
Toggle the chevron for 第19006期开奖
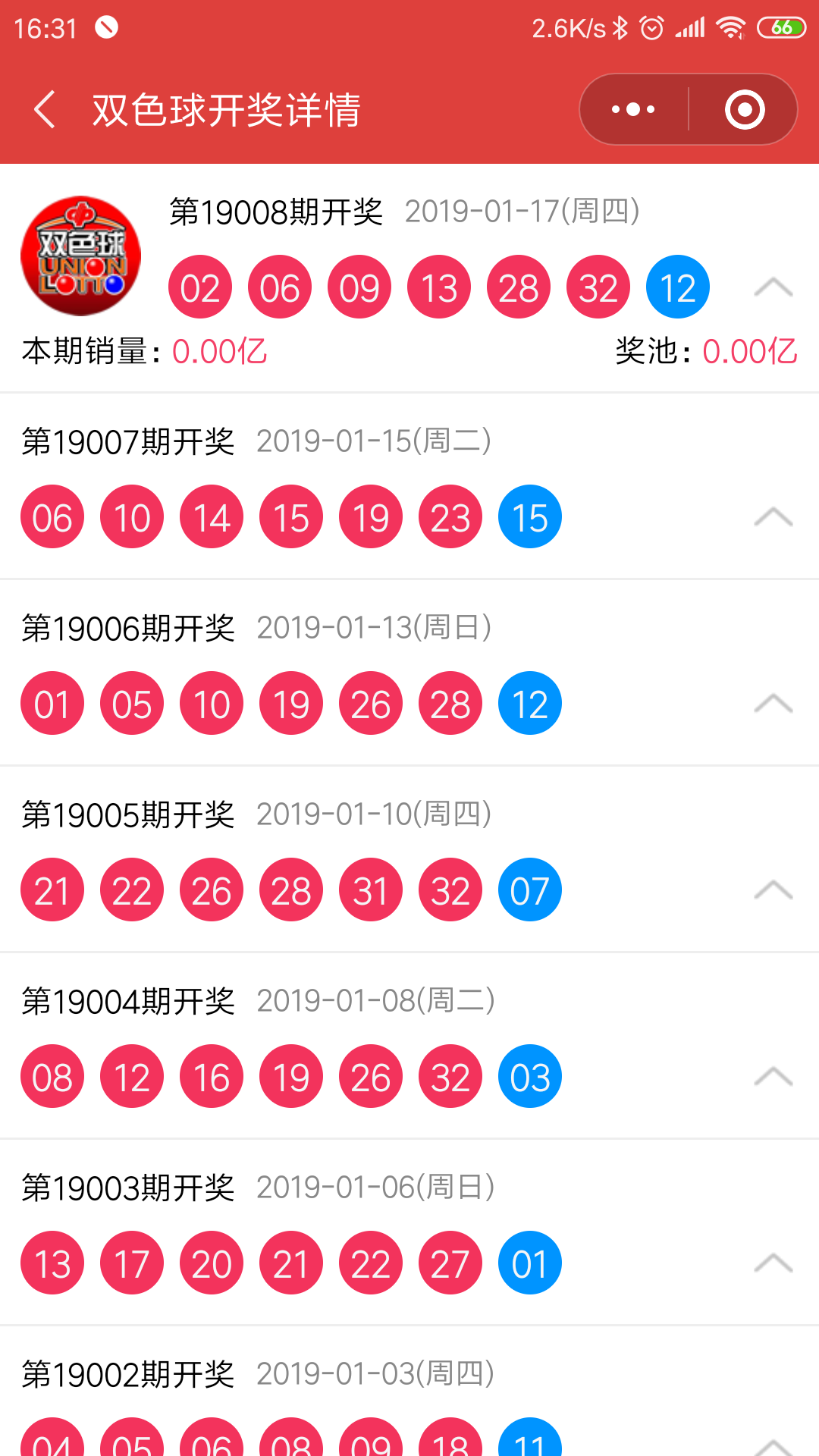(773, 704)
